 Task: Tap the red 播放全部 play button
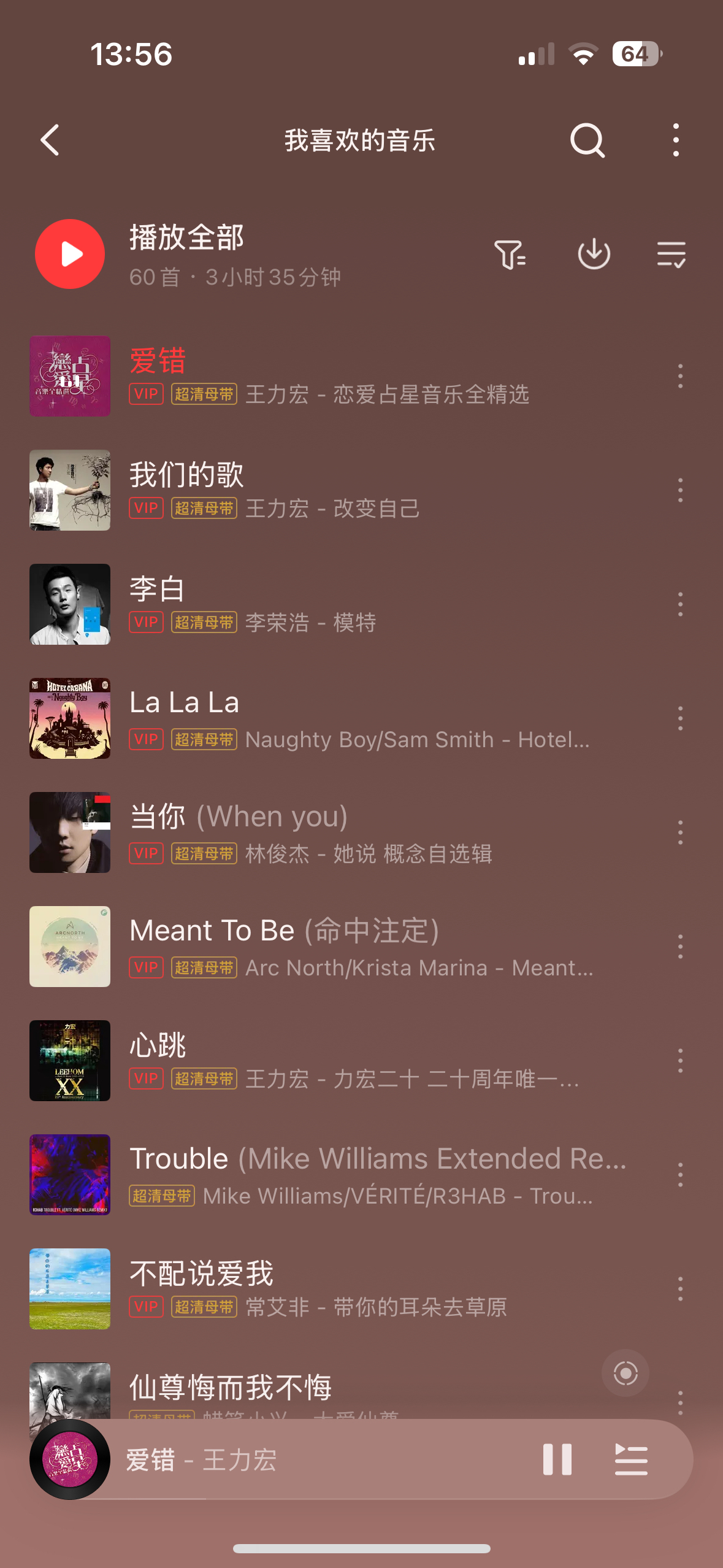click(70, 254)
